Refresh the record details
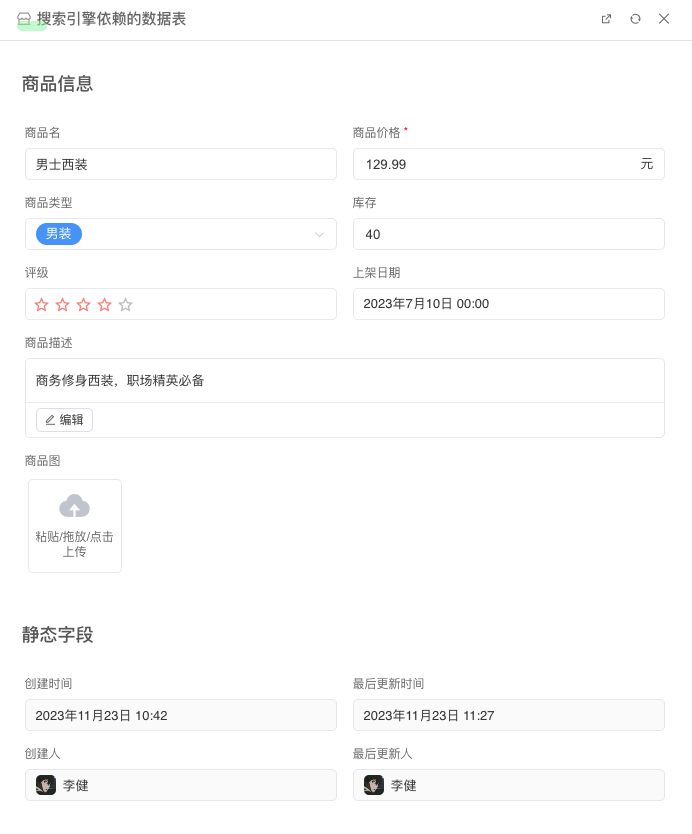 point(635,19)
